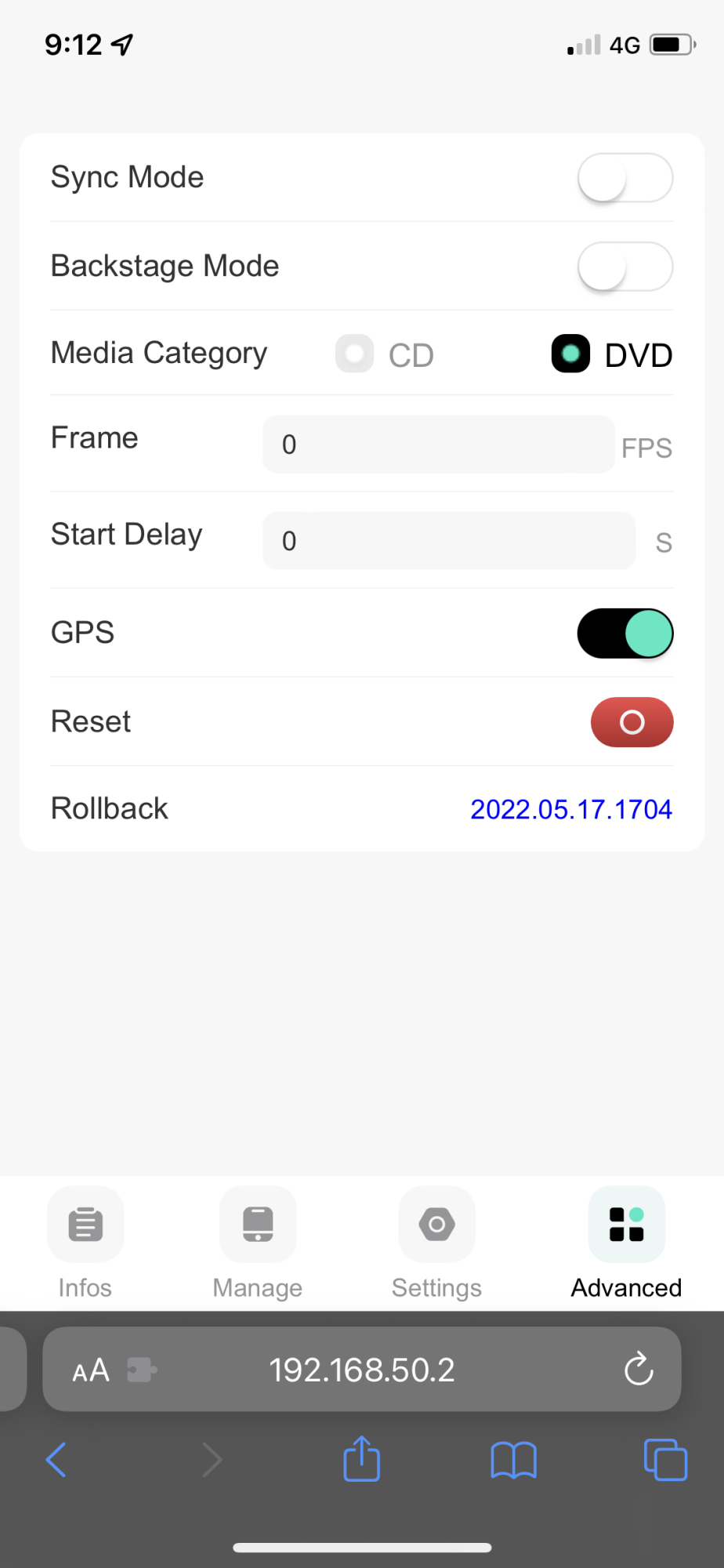
Task: Open the Safari tab switcher icon
Action: tap(665, 1460)
